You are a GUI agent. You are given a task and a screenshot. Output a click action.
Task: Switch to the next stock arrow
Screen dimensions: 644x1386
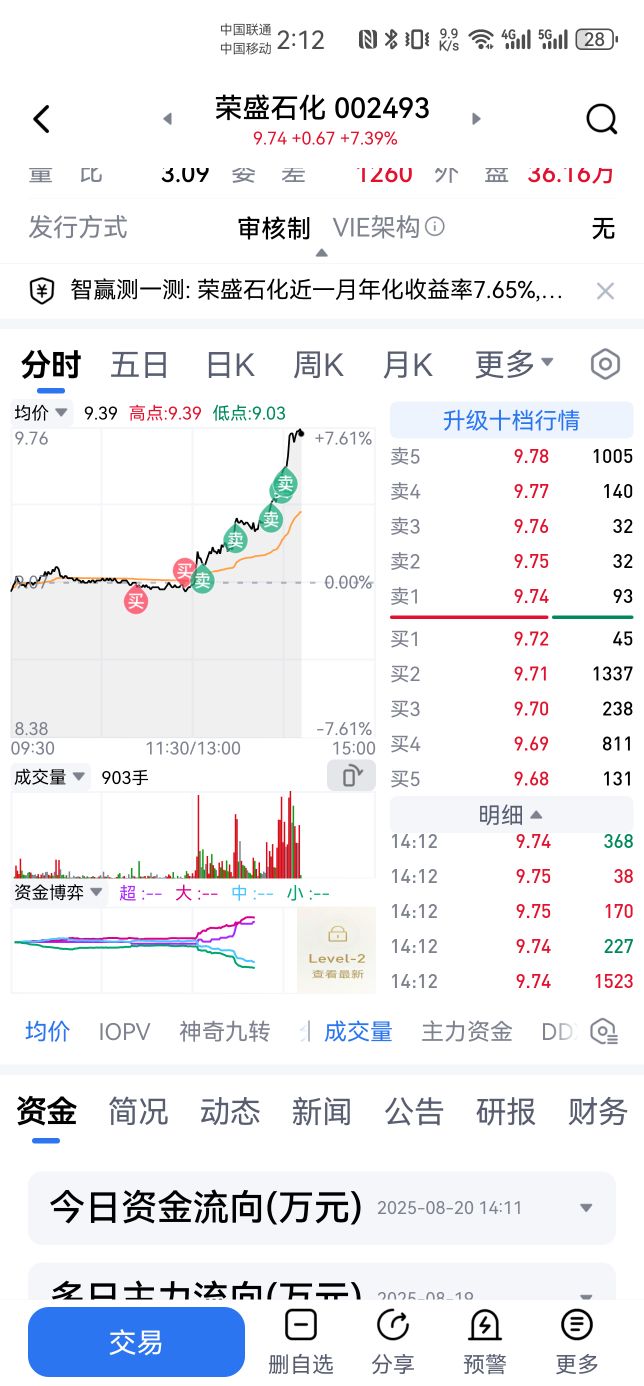coord(476,119)
